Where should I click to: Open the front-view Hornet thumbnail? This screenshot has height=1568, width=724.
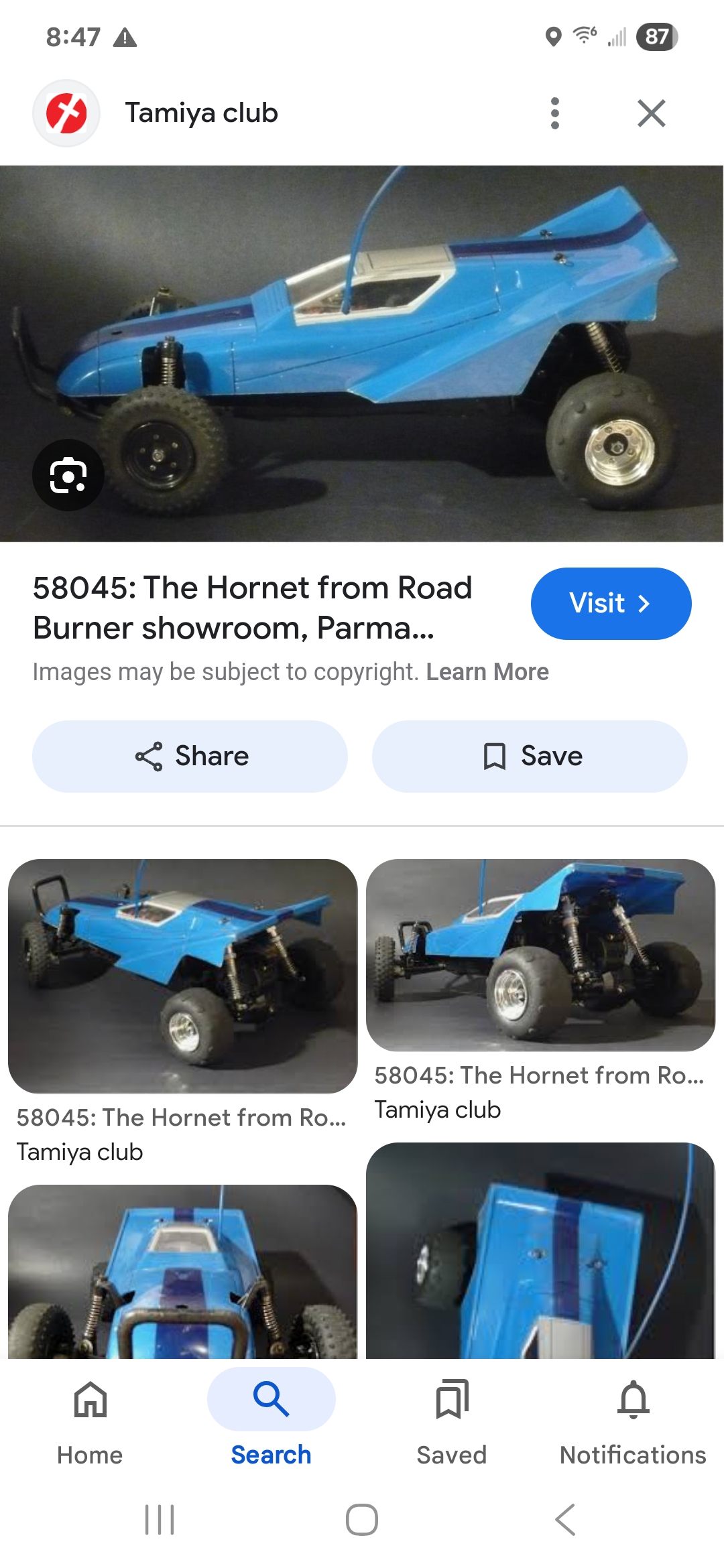pyautogui.click(x=182, y=1271)
